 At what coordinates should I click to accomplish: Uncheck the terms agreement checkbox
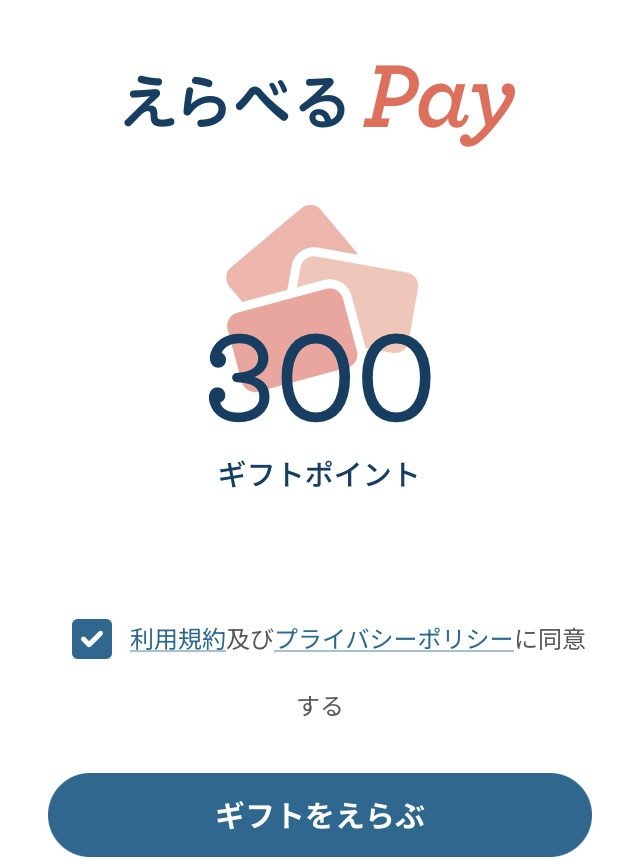pyautogui.click(x=92, y=639)
